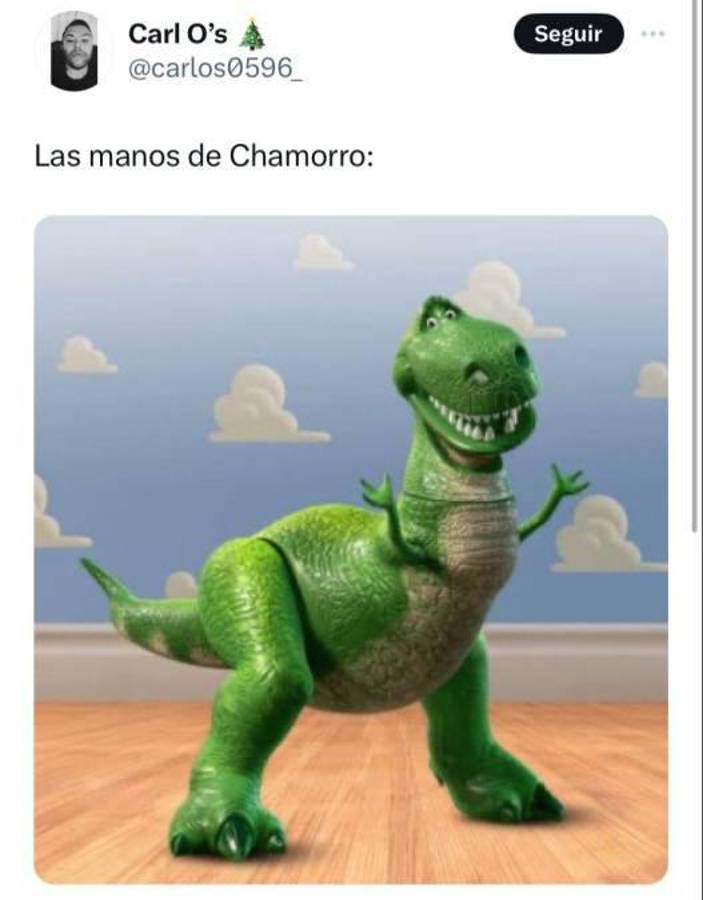Image resolution: width=703 pixels, height=900 pixels.
Task: Open Carl O's profile picture
Action: pos(74,51)
